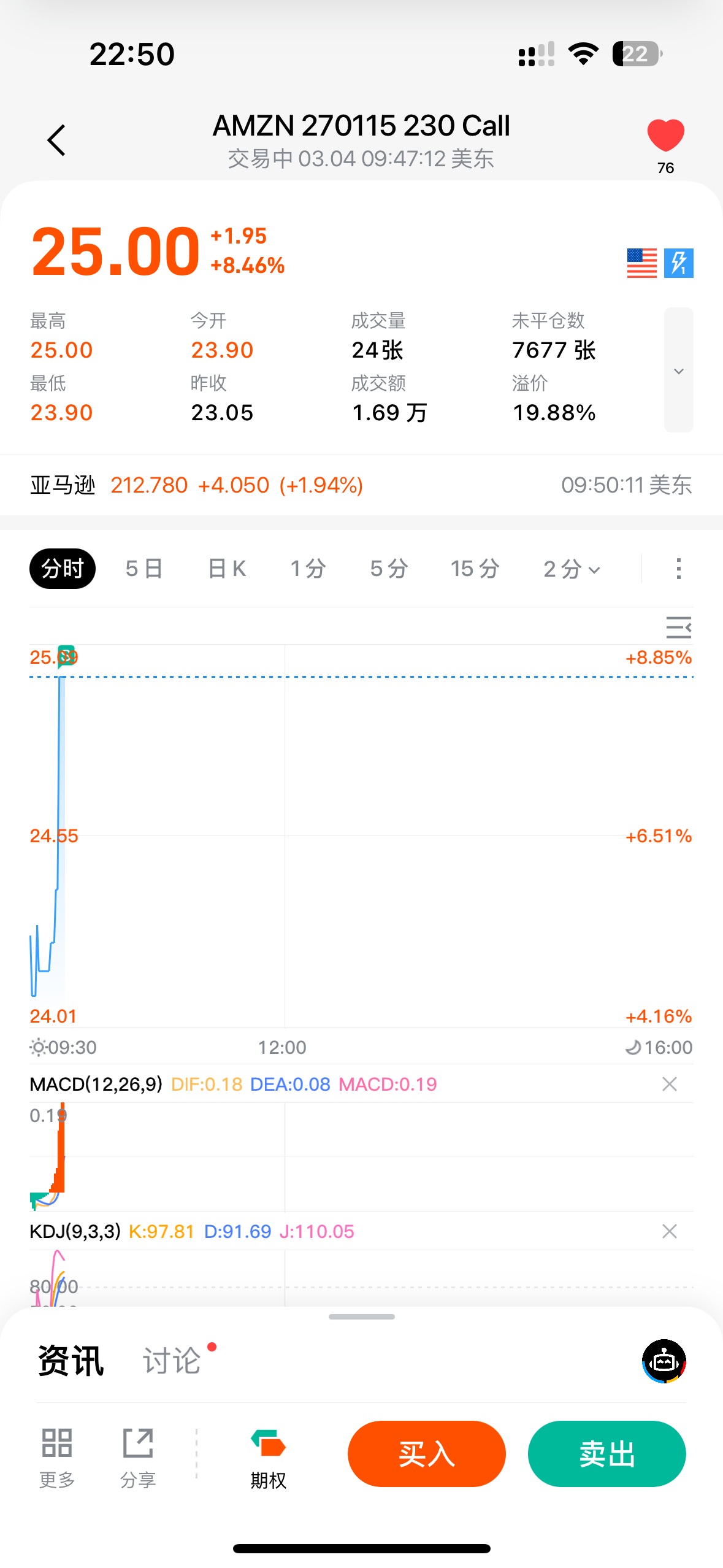723x1568 pixels.
Task: Show the 15分 interval chart
Action: tap(475, 569)
